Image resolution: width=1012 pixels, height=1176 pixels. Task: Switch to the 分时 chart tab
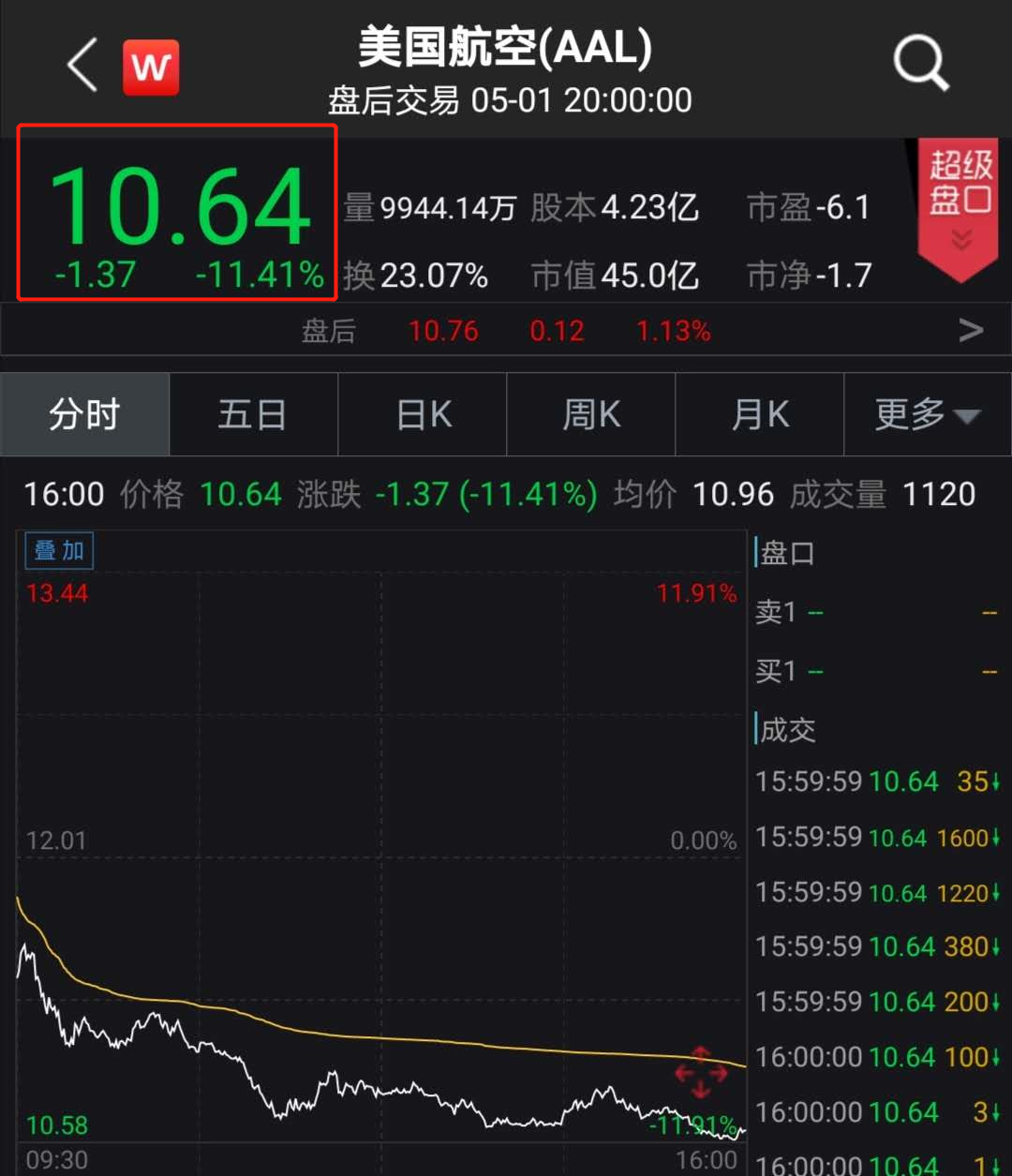click(84, 414)
